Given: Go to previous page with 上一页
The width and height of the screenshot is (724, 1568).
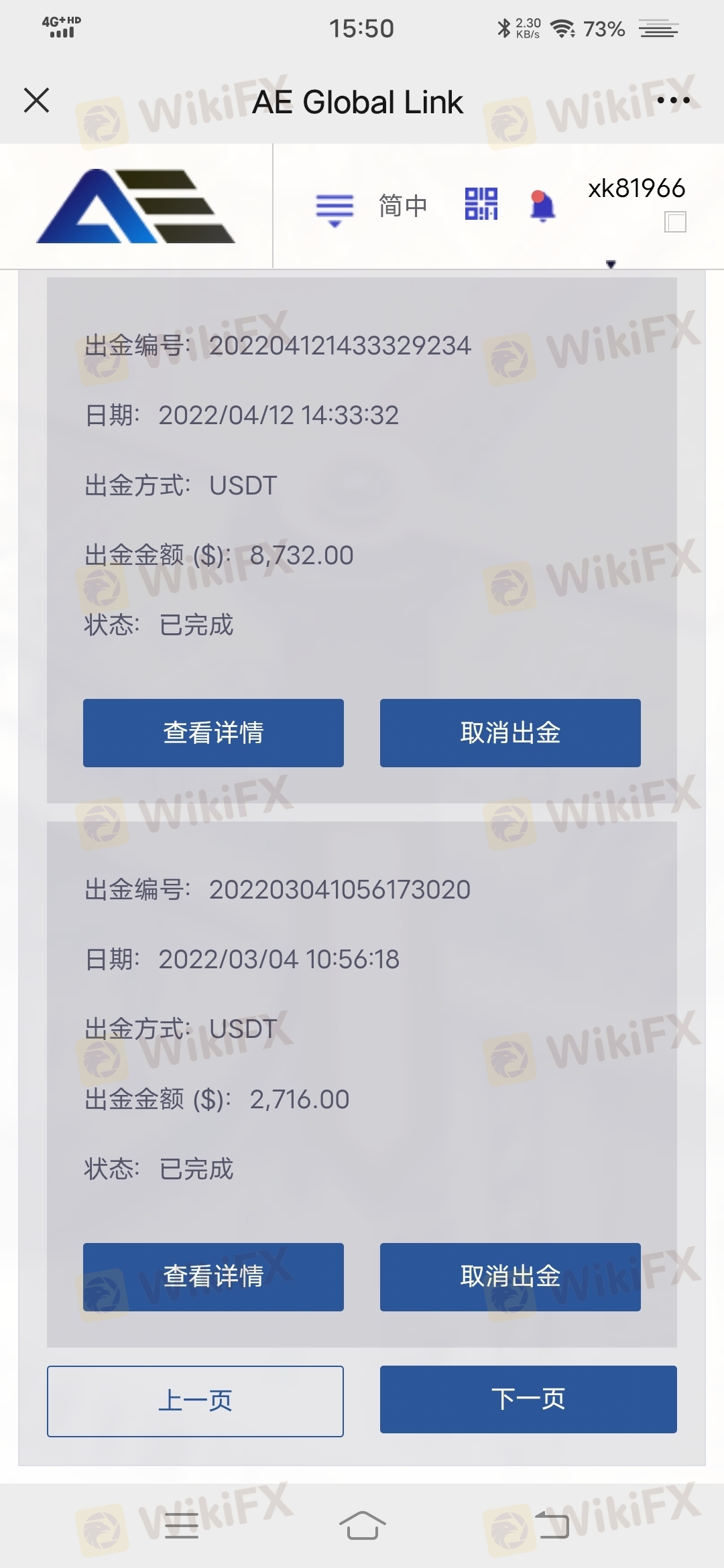Looking at the screenshot, I should (x=195, y=1400).
